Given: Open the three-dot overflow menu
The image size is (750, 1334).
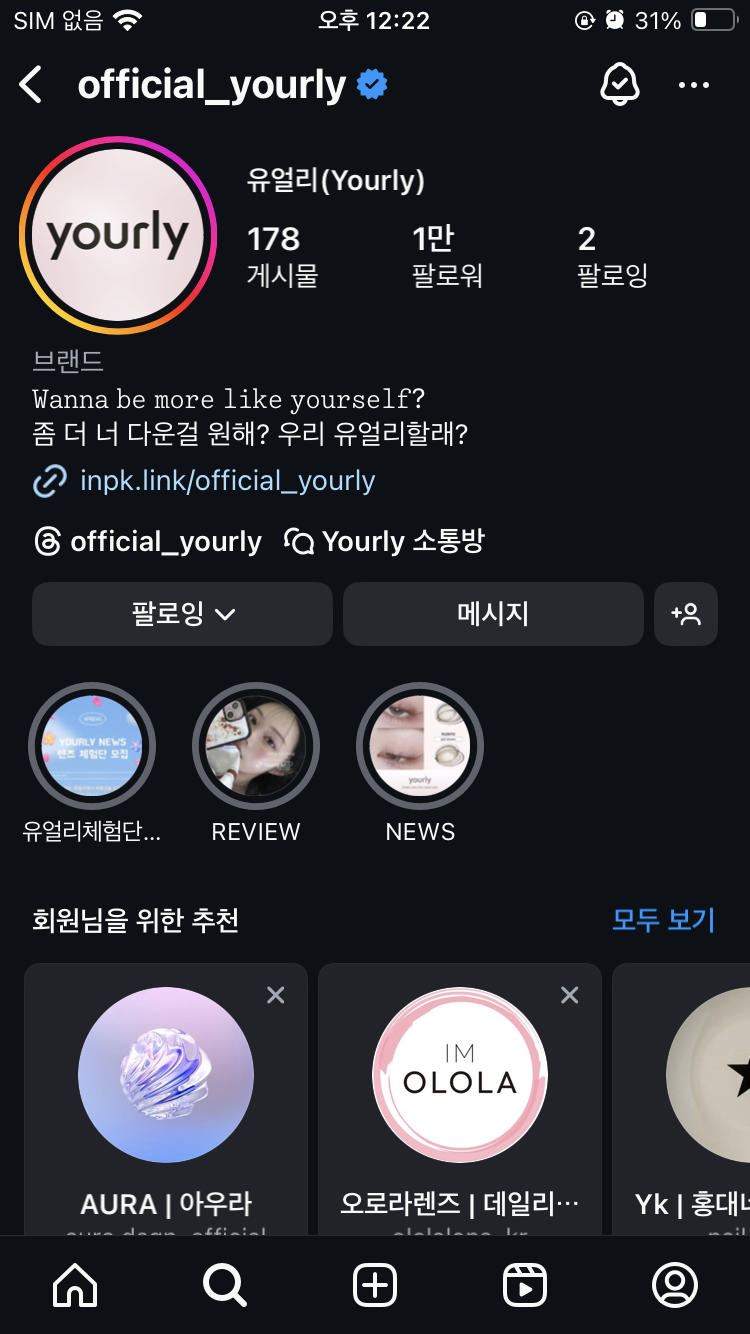Looking at the screenshot, I should pos(694,86).
